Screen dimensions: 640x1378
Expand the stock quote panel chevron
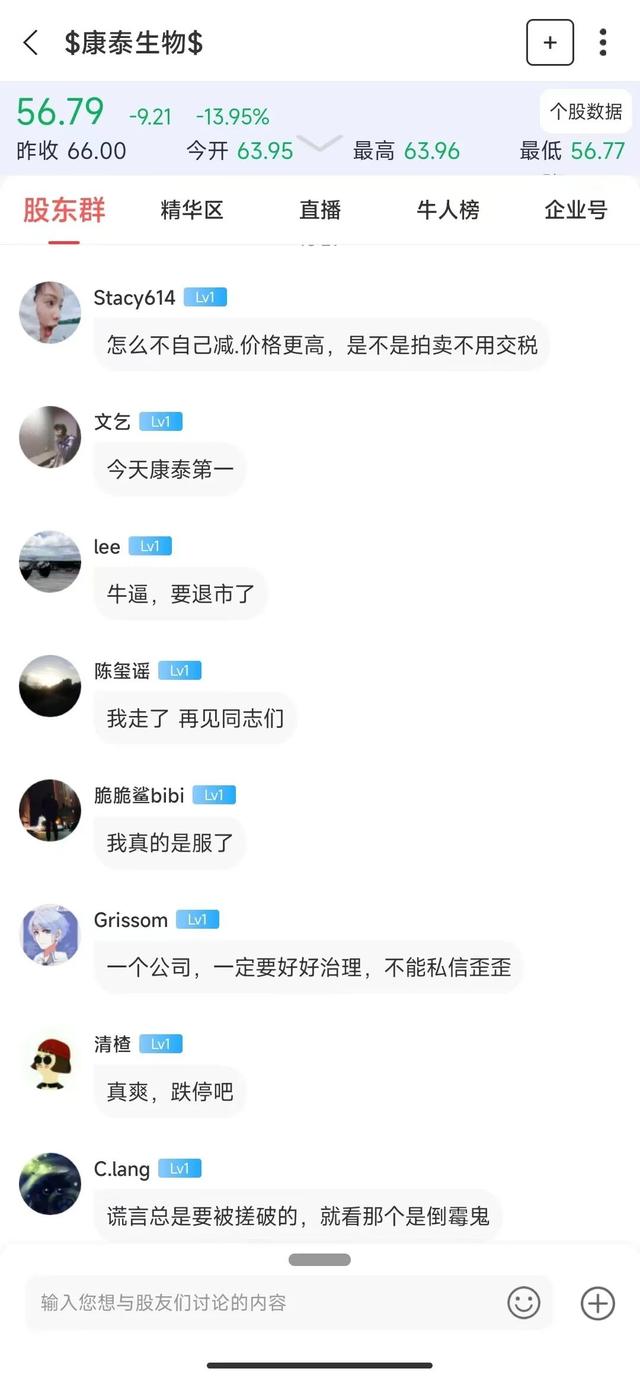click(320, 143)
